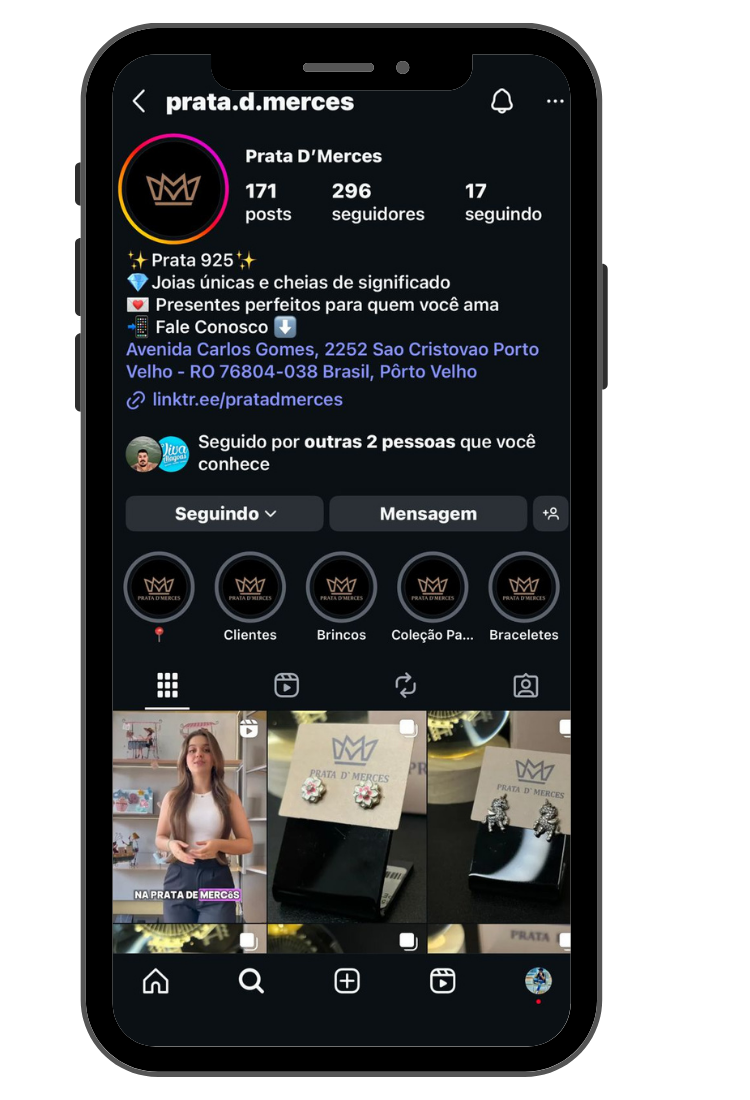Tap the suggest similar accounts icon
This screenshot has width=750, height=1100.
point(550,514)
